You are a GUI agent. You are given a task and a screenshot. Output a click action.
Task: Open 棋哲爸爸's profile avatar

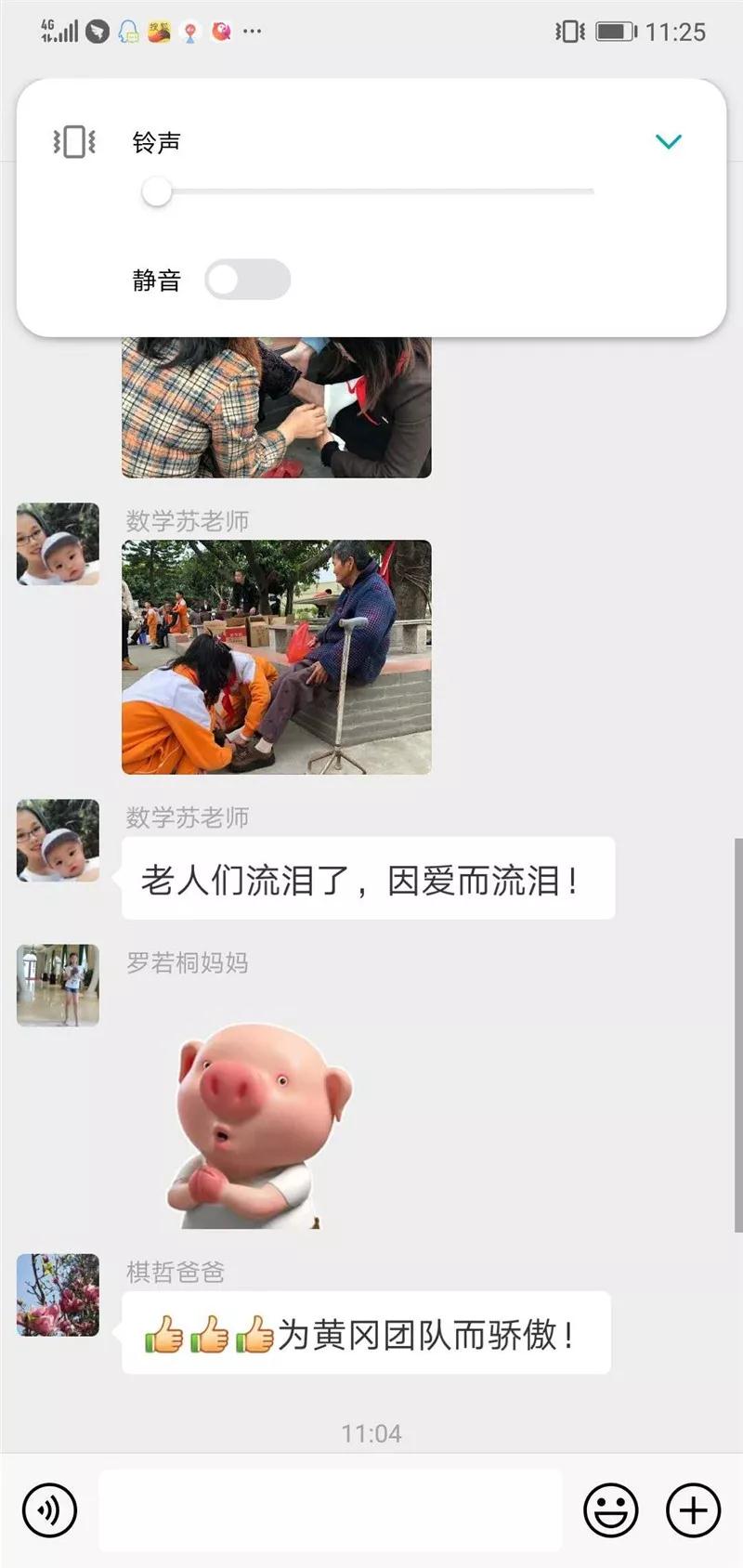tap(58, 1295)
